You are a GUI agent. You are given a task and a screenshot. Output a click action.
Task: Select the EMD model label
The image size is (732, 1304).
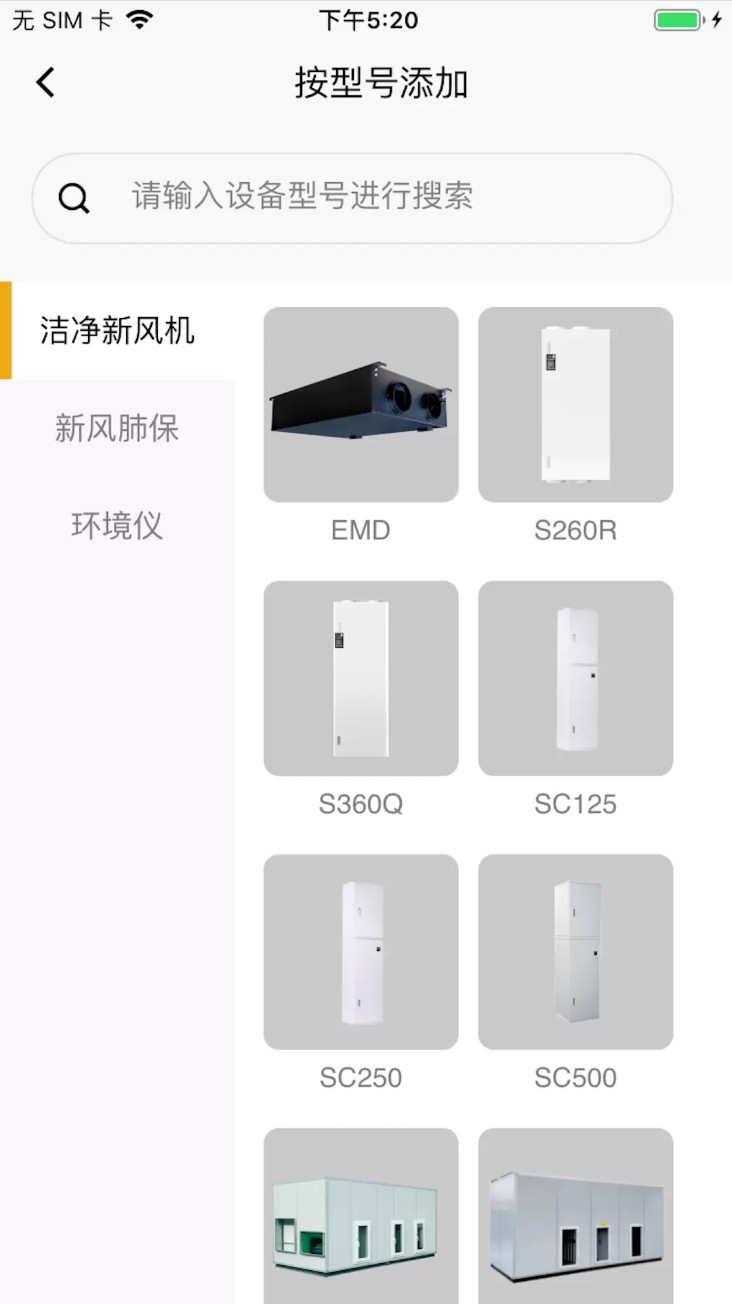pos(360,530)
